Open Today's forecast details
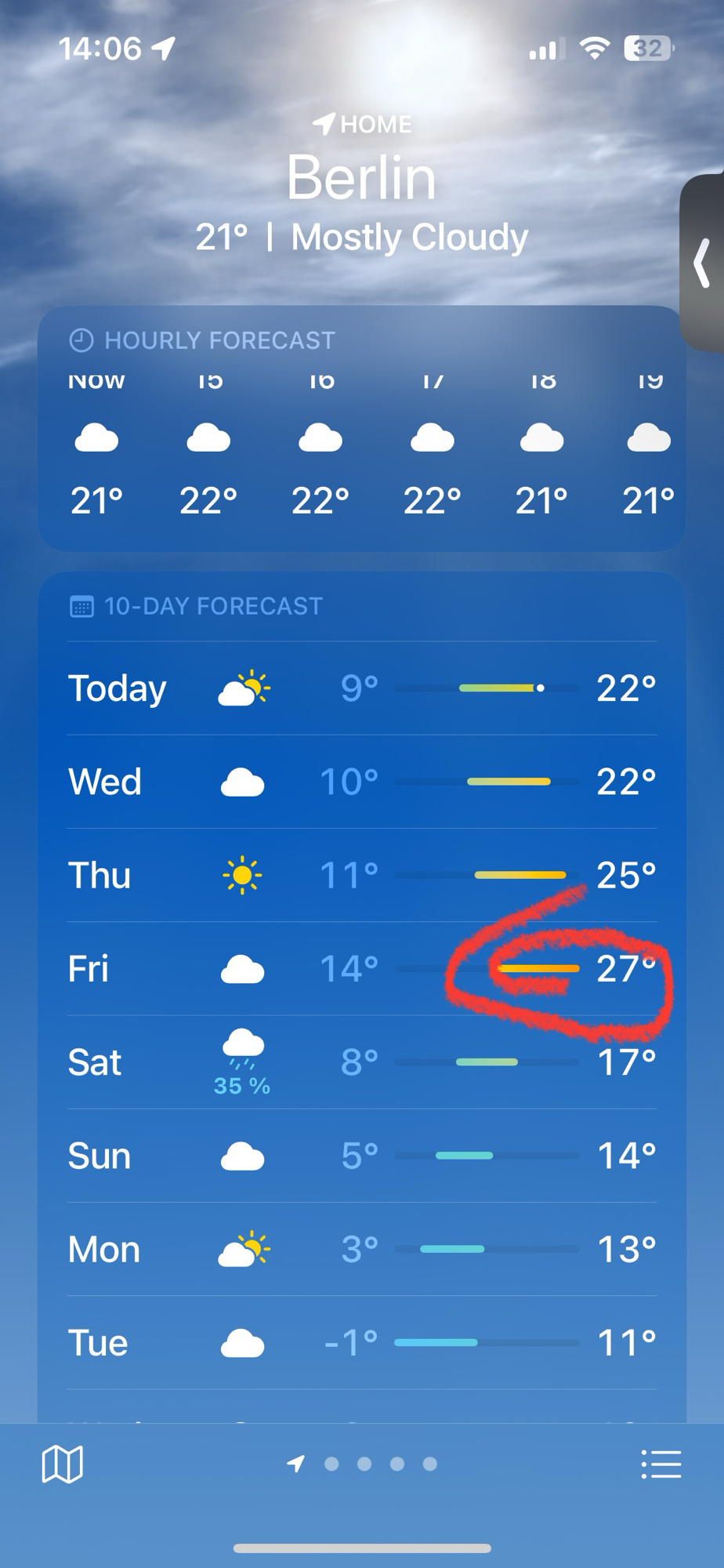 361,688
